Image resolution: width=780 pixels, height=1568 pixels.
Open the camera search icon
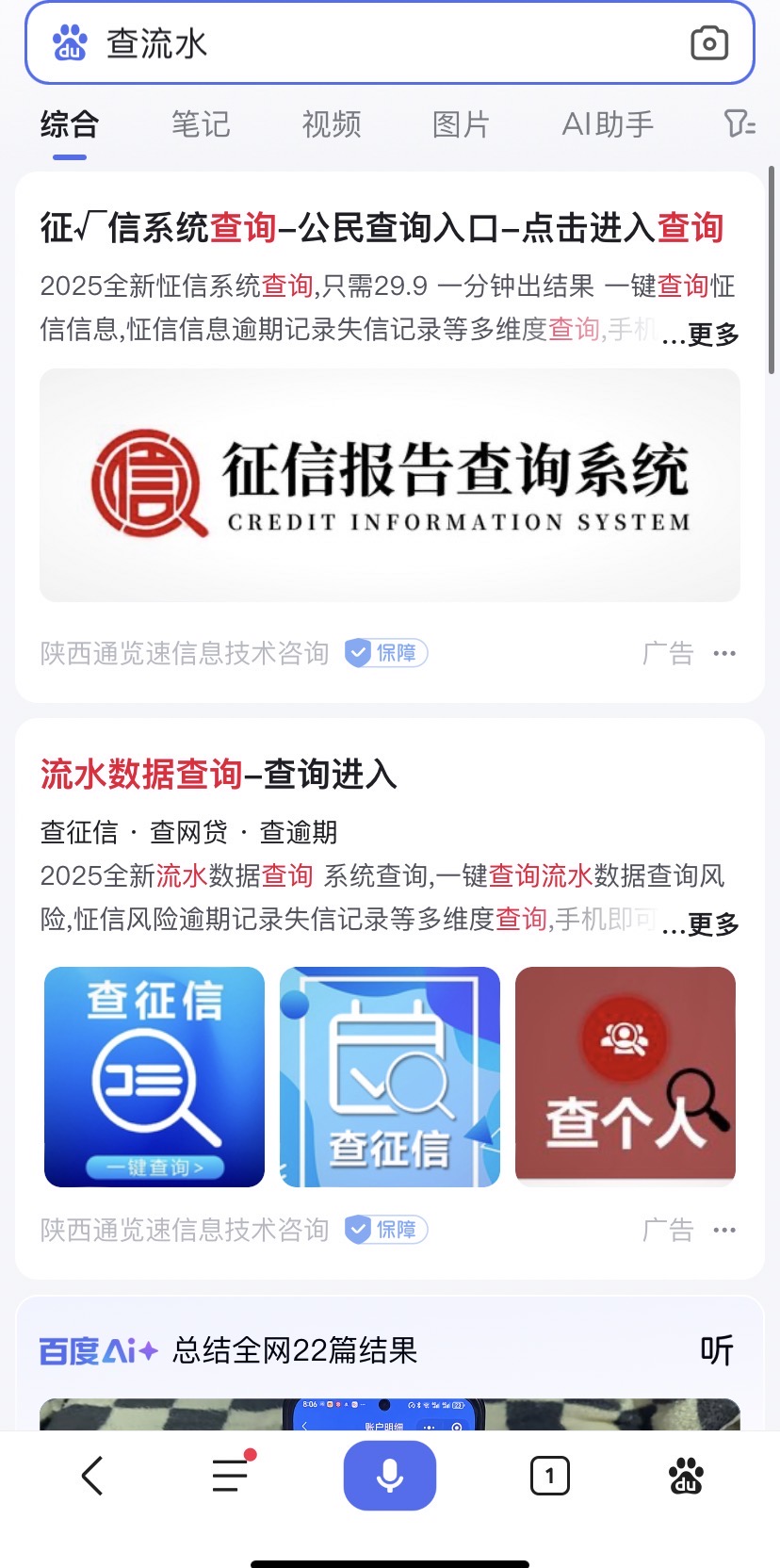click(708, 42)
